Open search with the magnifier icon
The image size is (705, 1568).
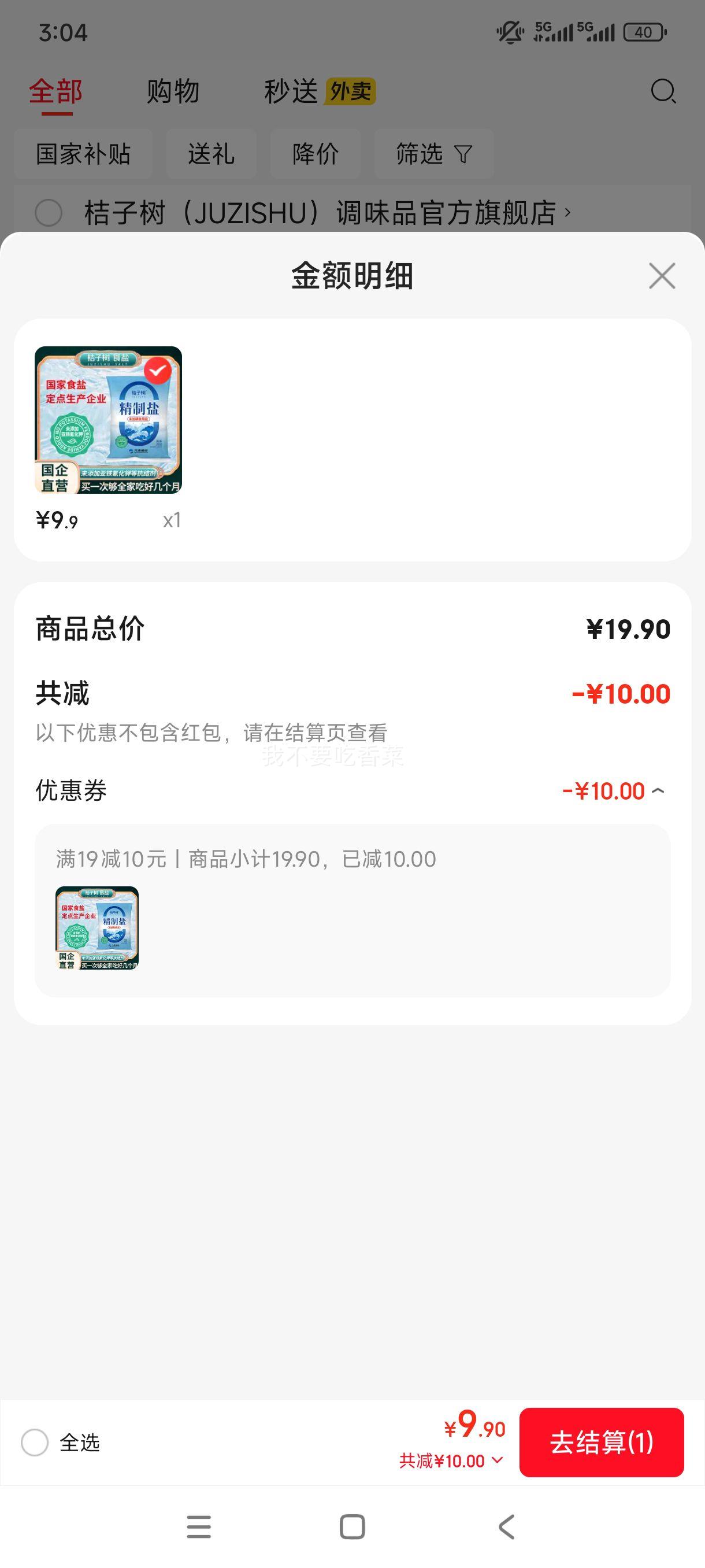662,92
